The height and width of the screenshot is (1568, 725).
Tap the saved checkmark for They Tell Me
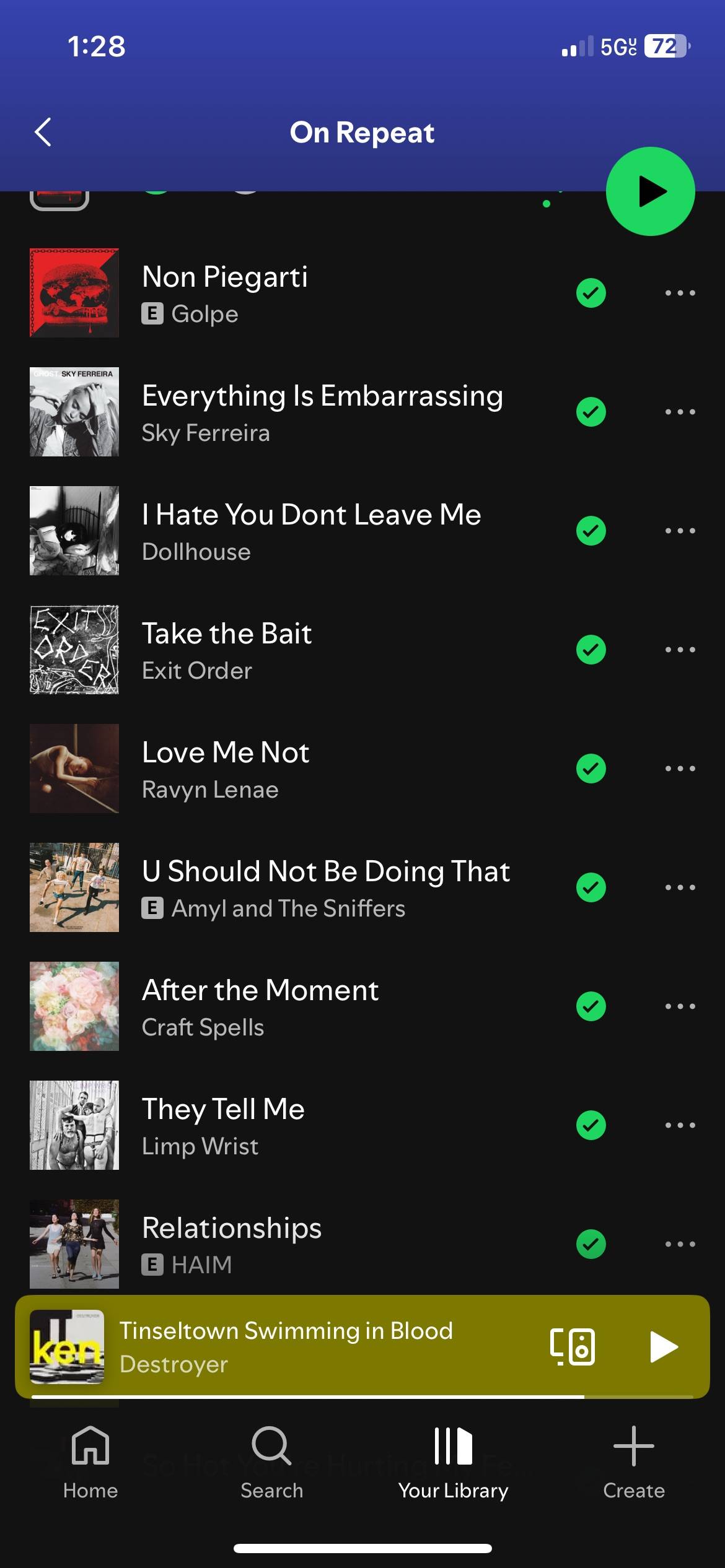591,1125
